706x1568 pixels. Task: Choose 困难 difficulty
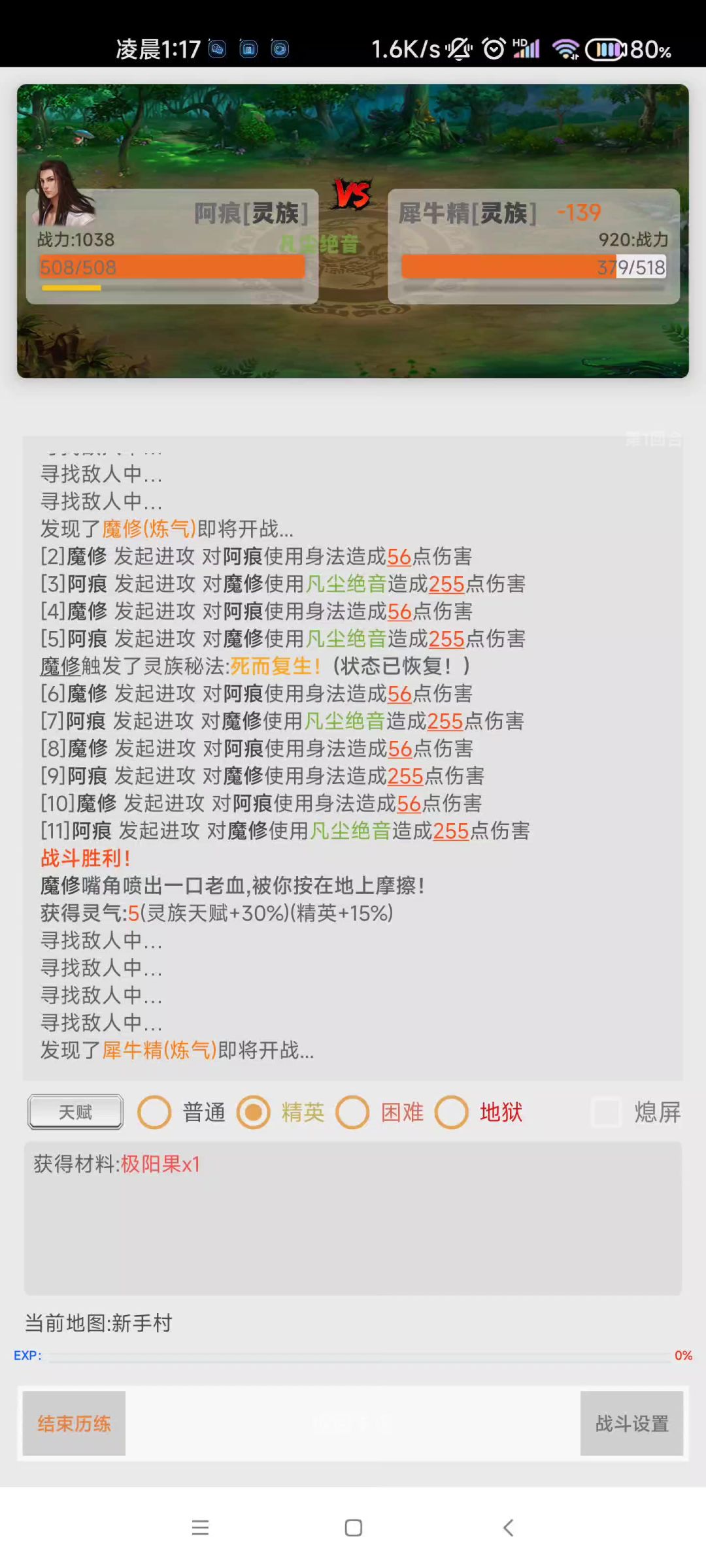tap(353, 1112)
